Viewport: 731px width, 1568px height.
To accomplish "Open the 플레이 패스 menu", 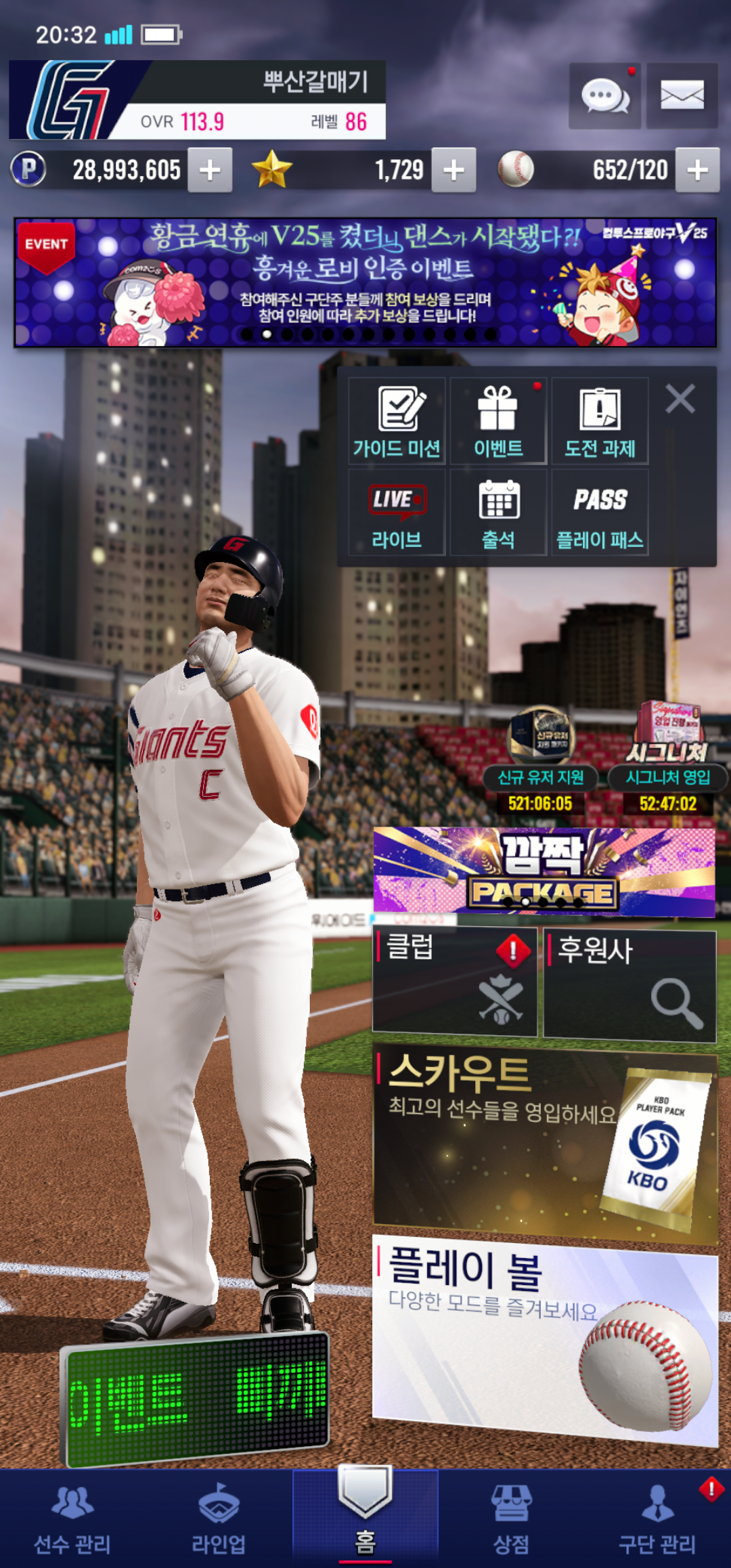I will pos(600,513).
